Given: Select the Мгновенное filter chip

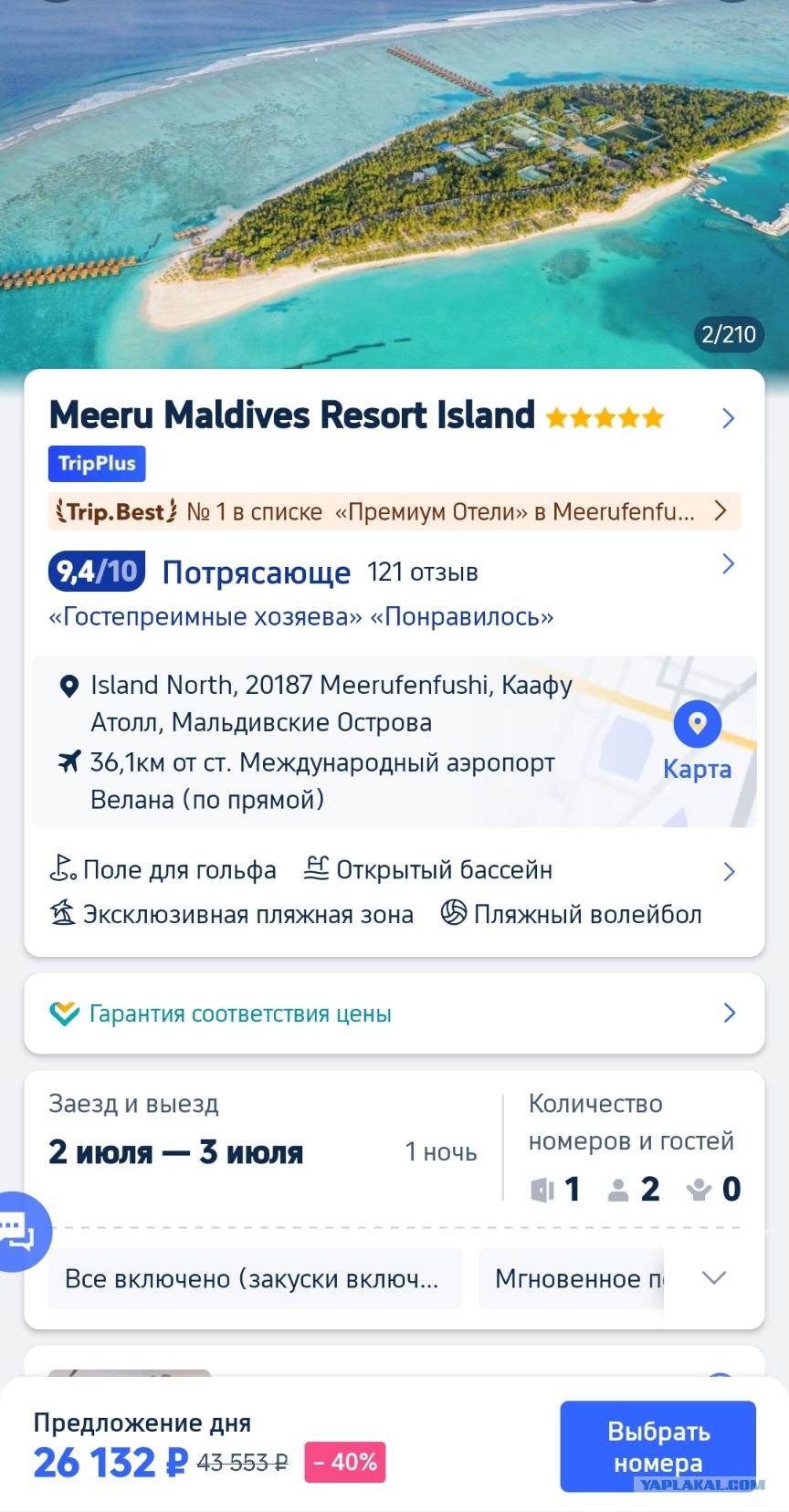Looking at the screenshot, I should pos(575,1278).
